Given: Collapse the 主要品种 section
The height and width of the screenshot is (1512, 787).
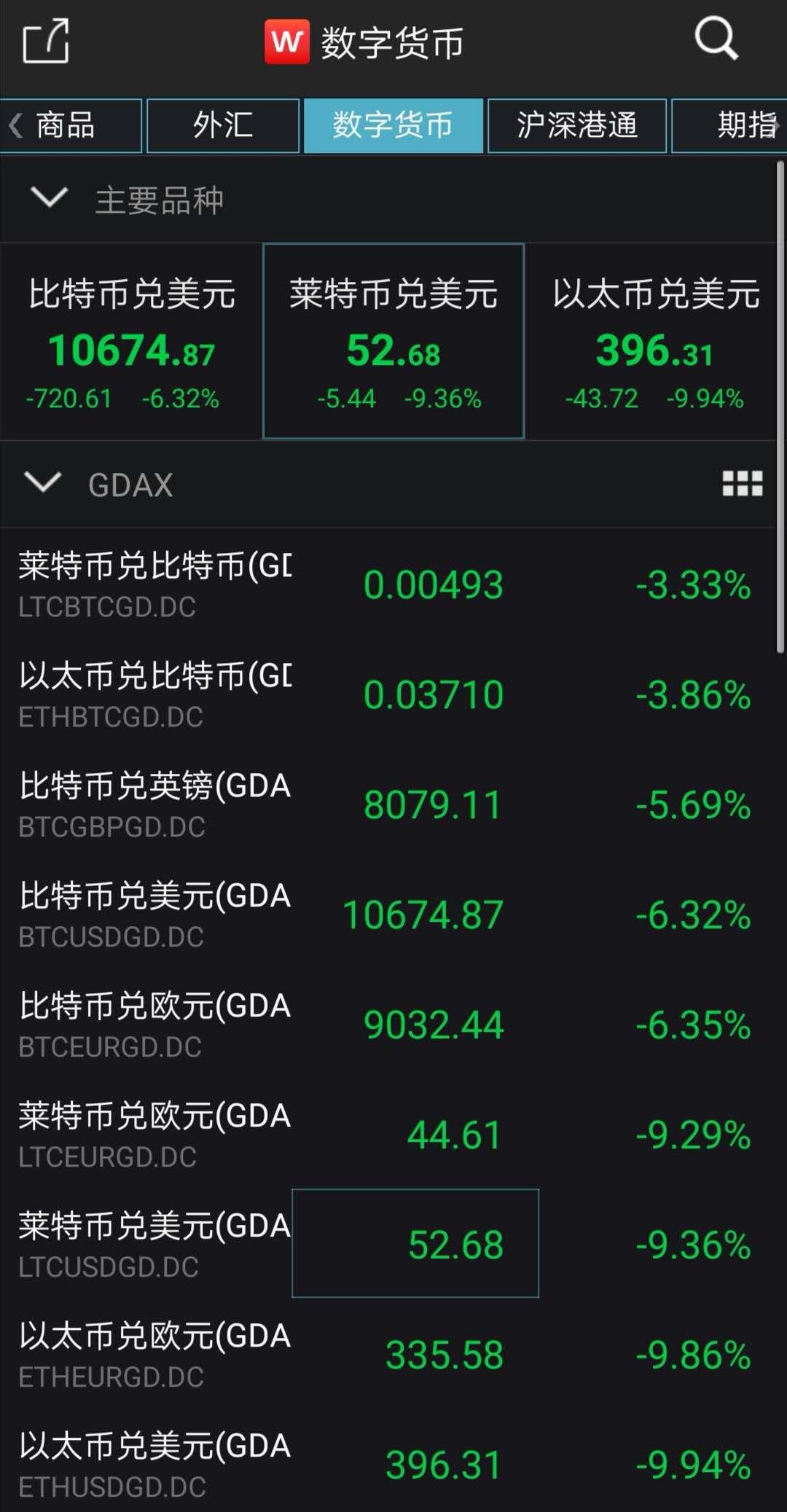Looking at the screenshot, I should point(50,199).
